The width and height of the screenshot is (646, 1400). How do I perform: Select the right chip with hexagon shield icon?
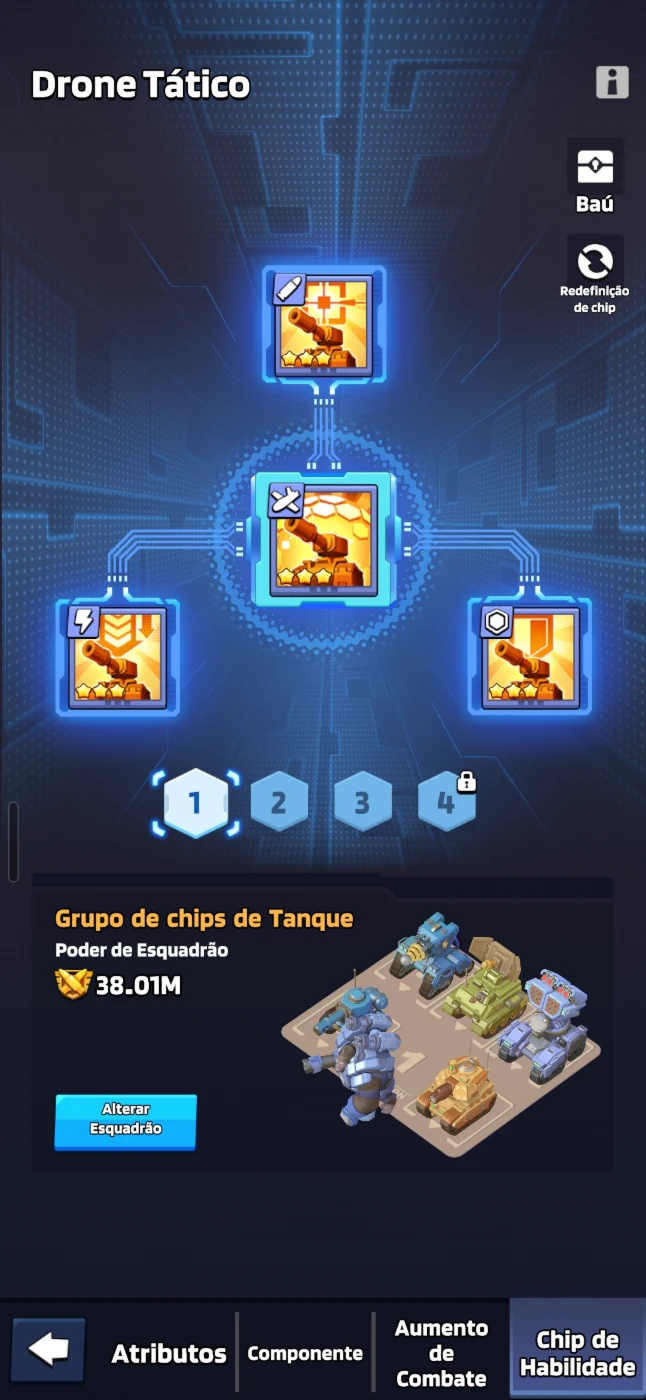point(530,657)
